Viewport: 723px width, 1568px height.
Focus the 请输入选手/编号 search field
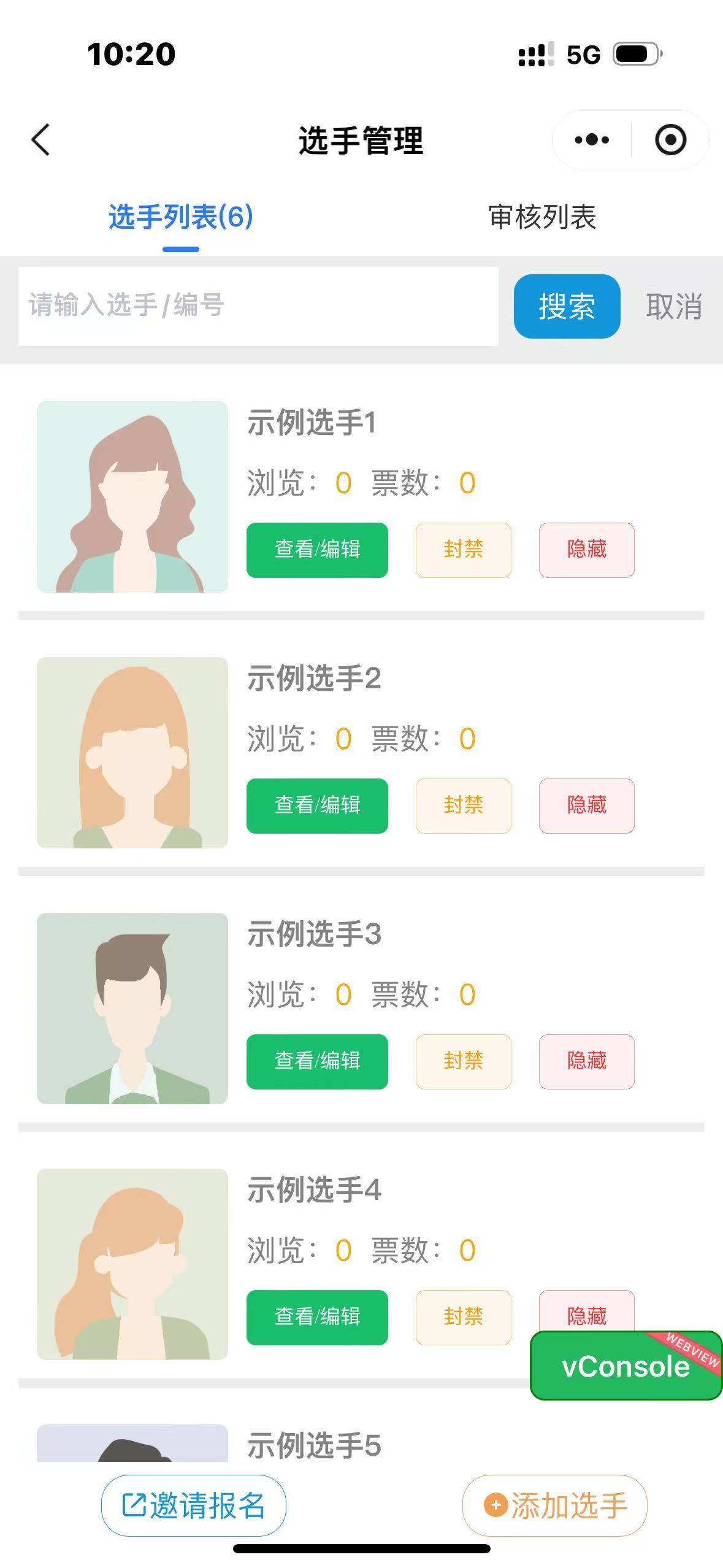pyautogui.click(x=258, y=306)
